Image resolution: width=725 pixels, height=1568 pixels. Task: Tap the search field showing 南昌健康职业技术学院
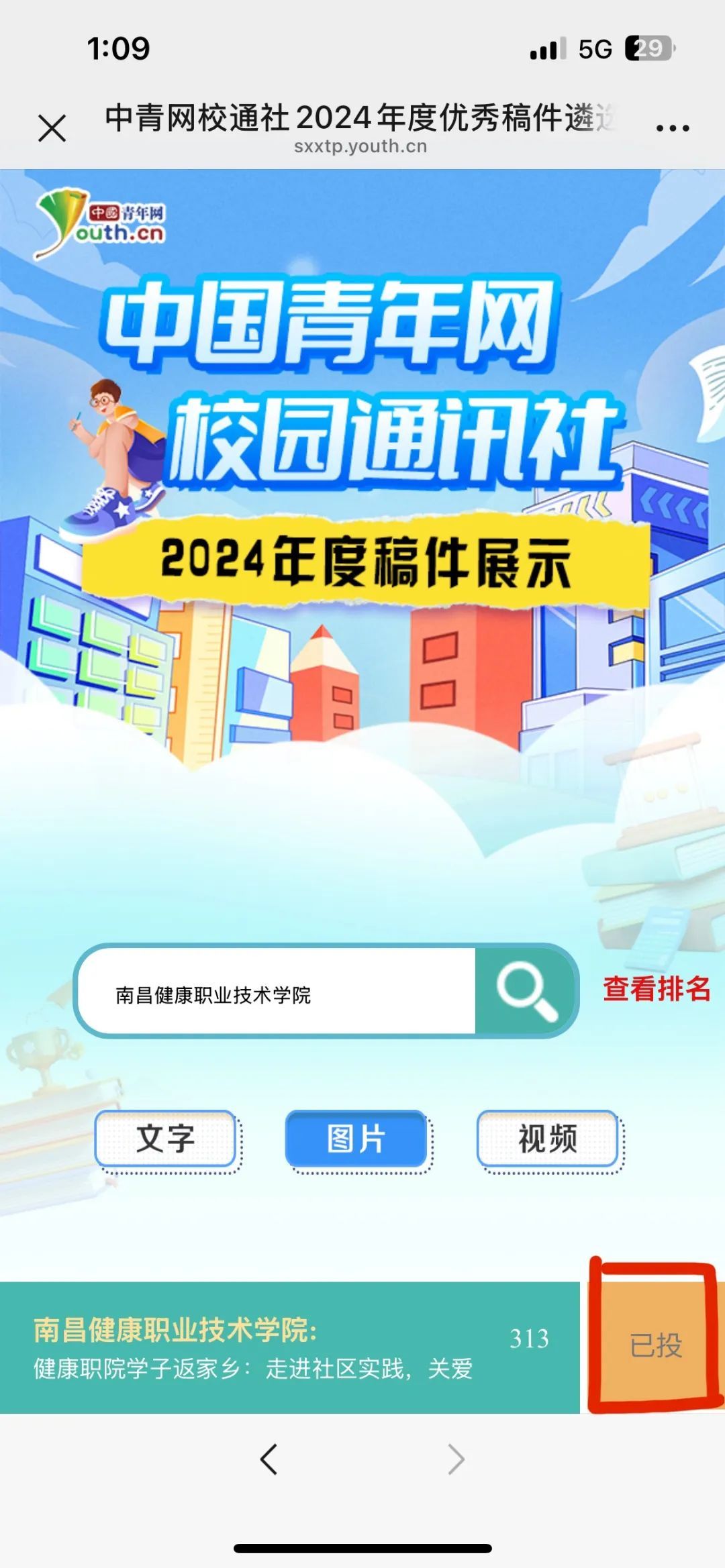(275, 994)
